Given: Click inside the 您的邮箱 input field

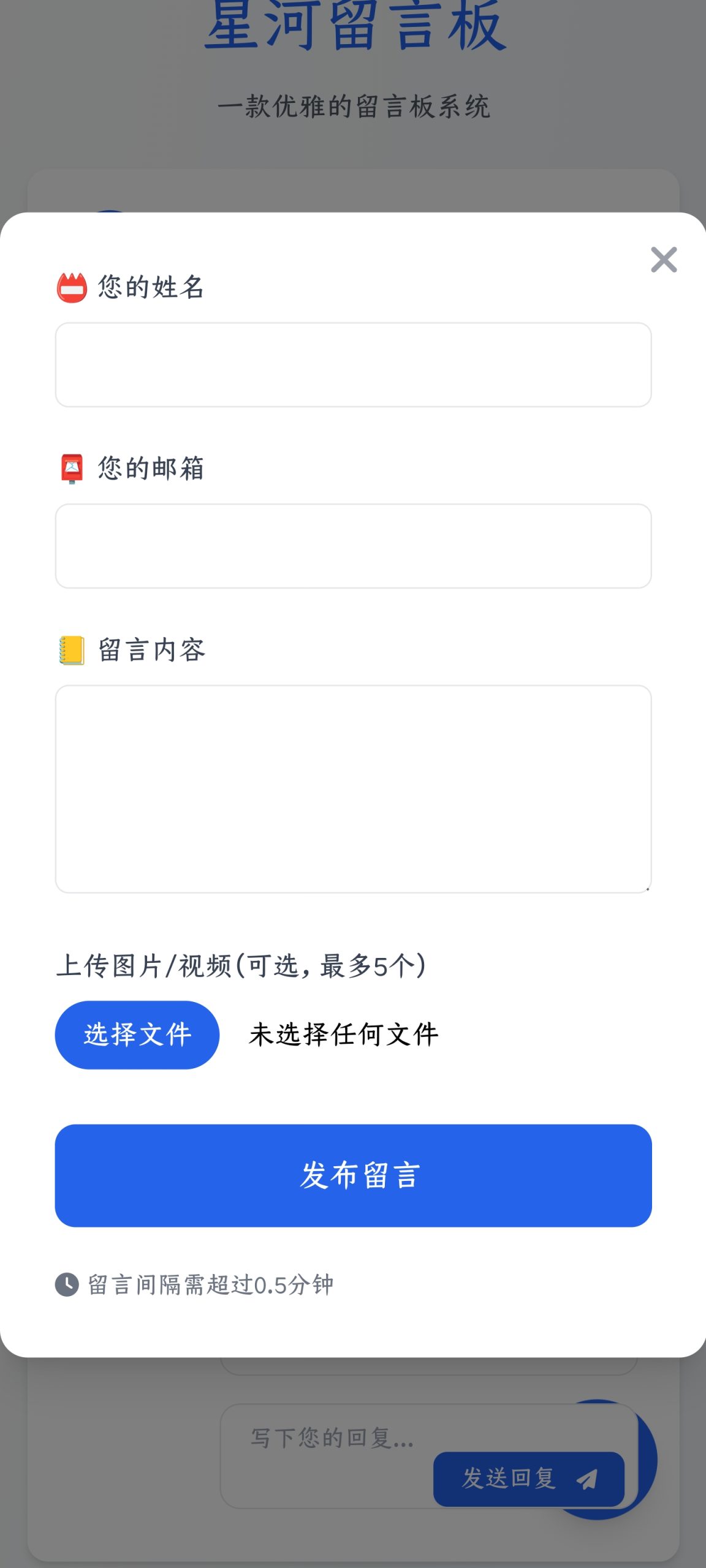Looking at the screenshot, I should click(353, 545).
